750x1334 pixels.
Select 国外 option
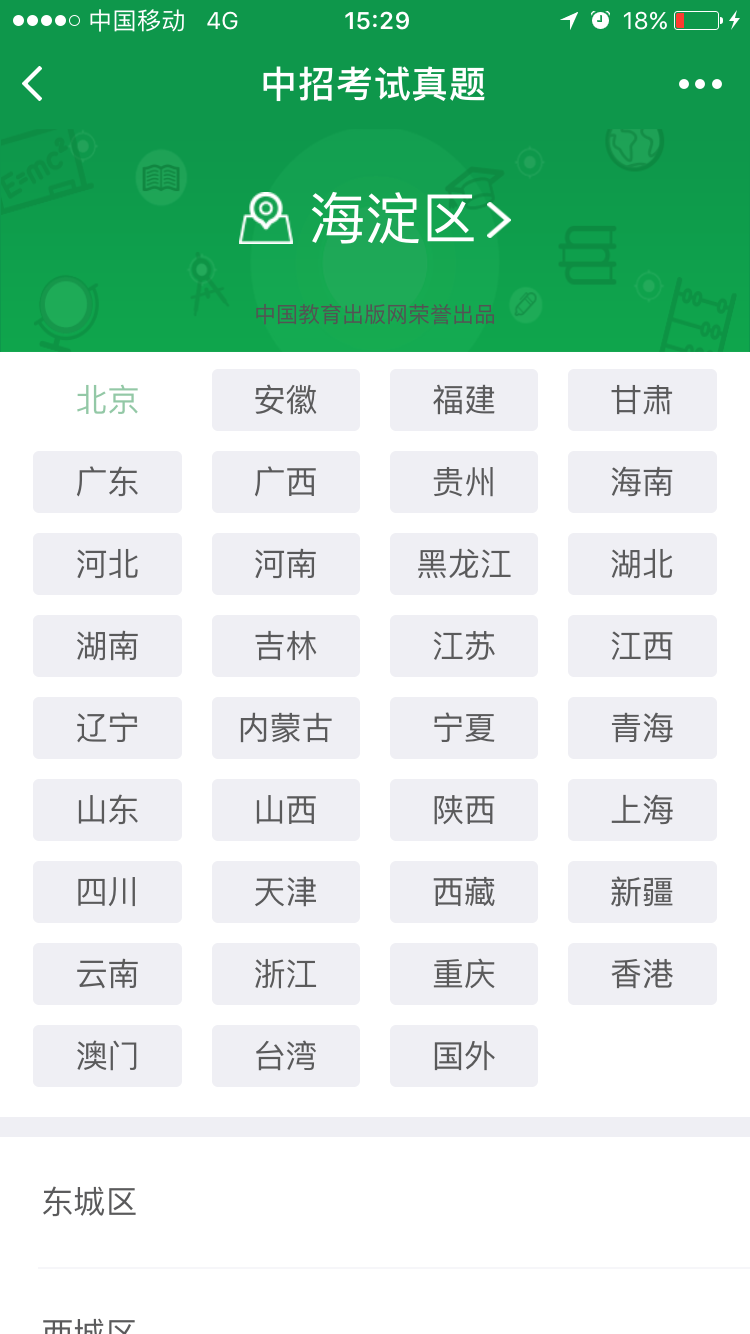click(x=463, y=1056)
